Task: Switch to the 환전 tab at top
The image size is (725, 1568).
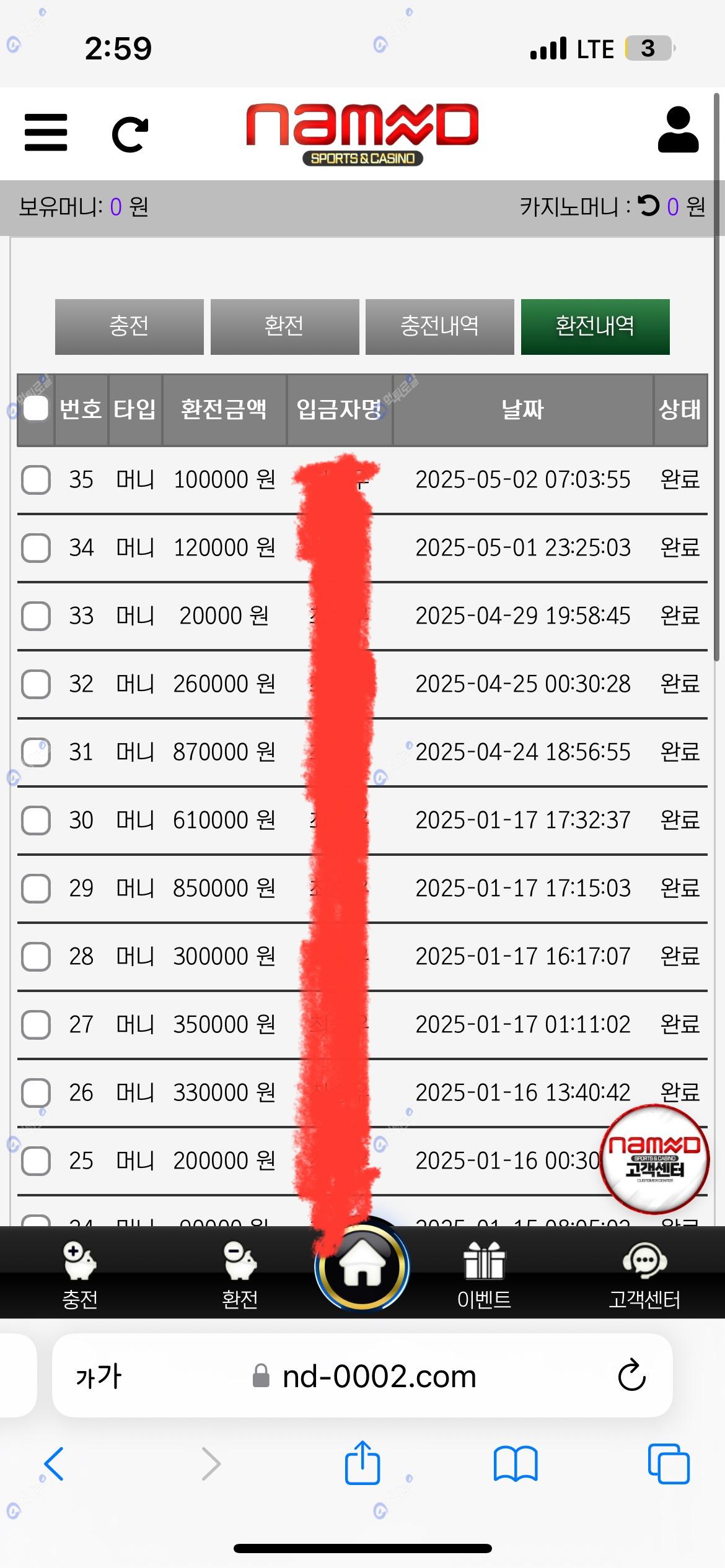Action: point(284,326)
